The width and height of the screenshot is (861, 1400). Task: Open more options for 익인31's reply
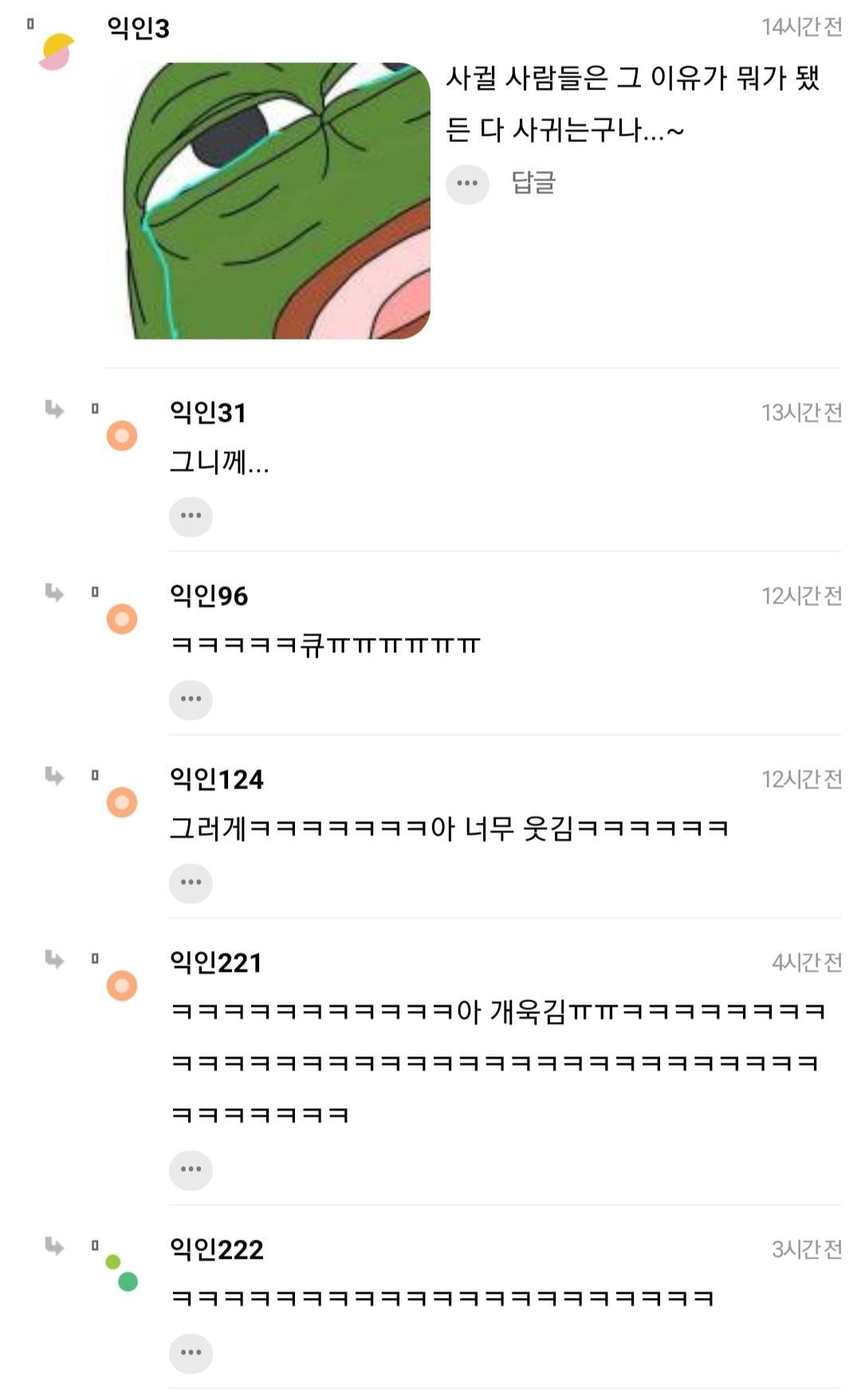[x=191, y=517]
